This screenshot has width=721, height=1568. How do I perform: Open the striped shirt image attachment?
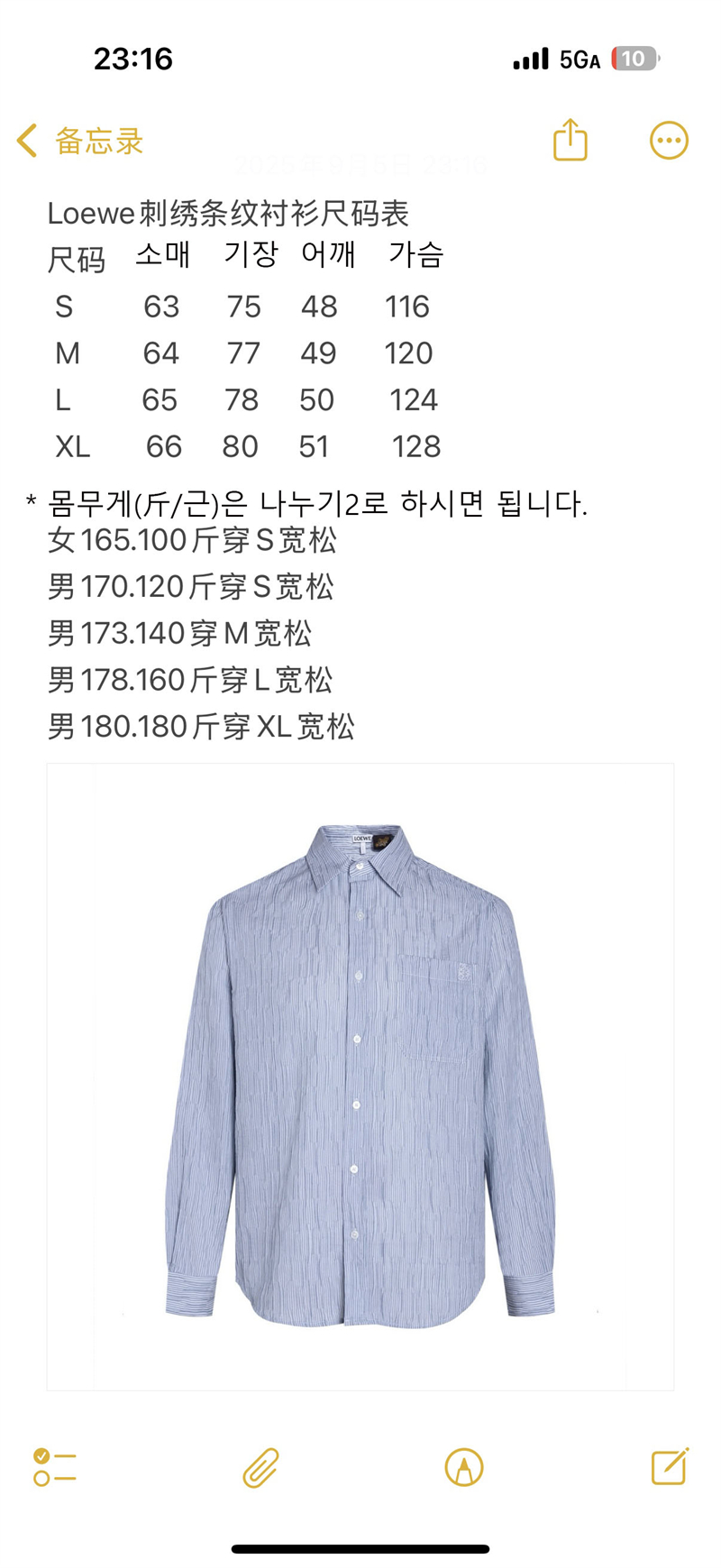point(360,1077)
